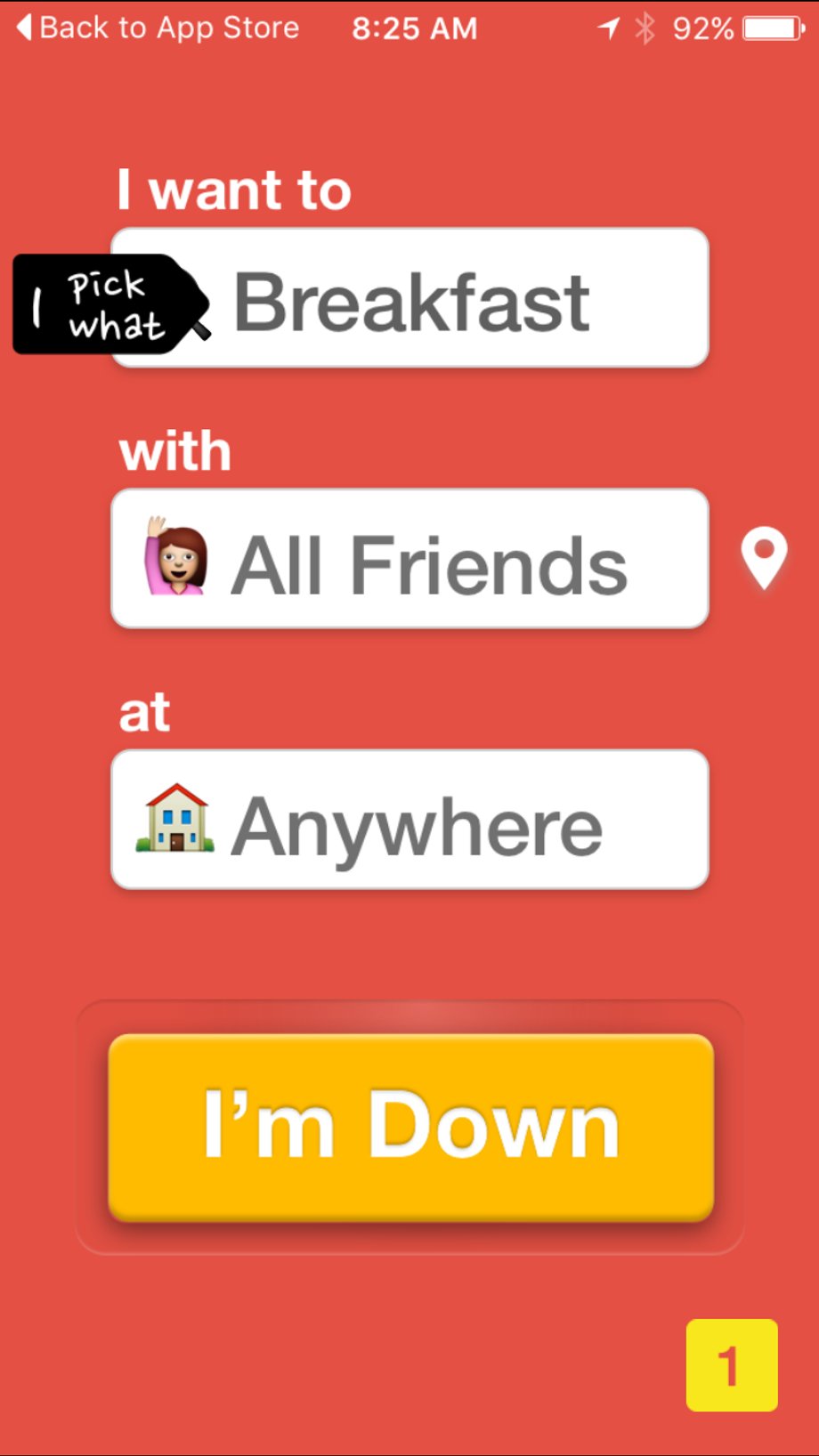Select a place in Anywhere field
The height and width of the screenshot is (1456, 819).
(409, 821)
